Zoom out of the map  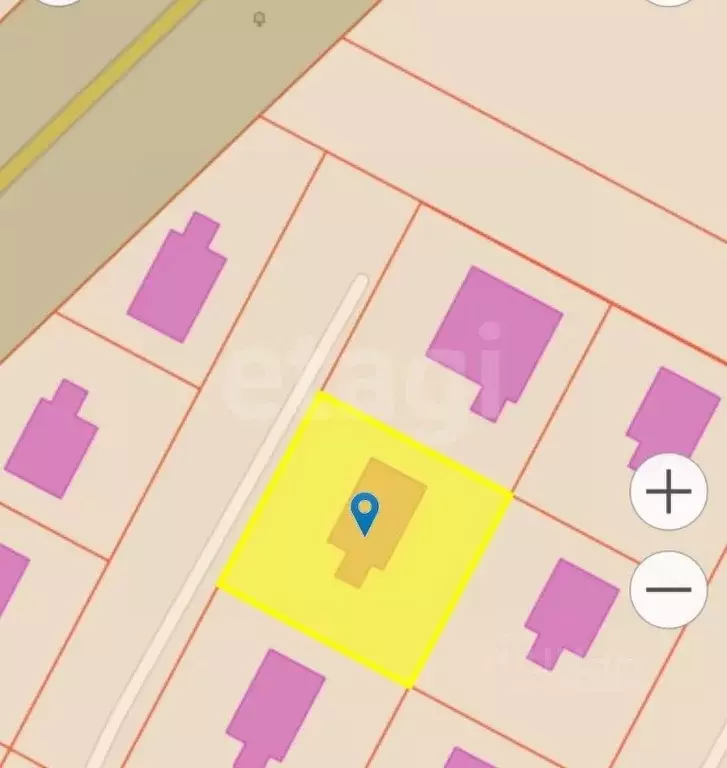tap(668, 589)
